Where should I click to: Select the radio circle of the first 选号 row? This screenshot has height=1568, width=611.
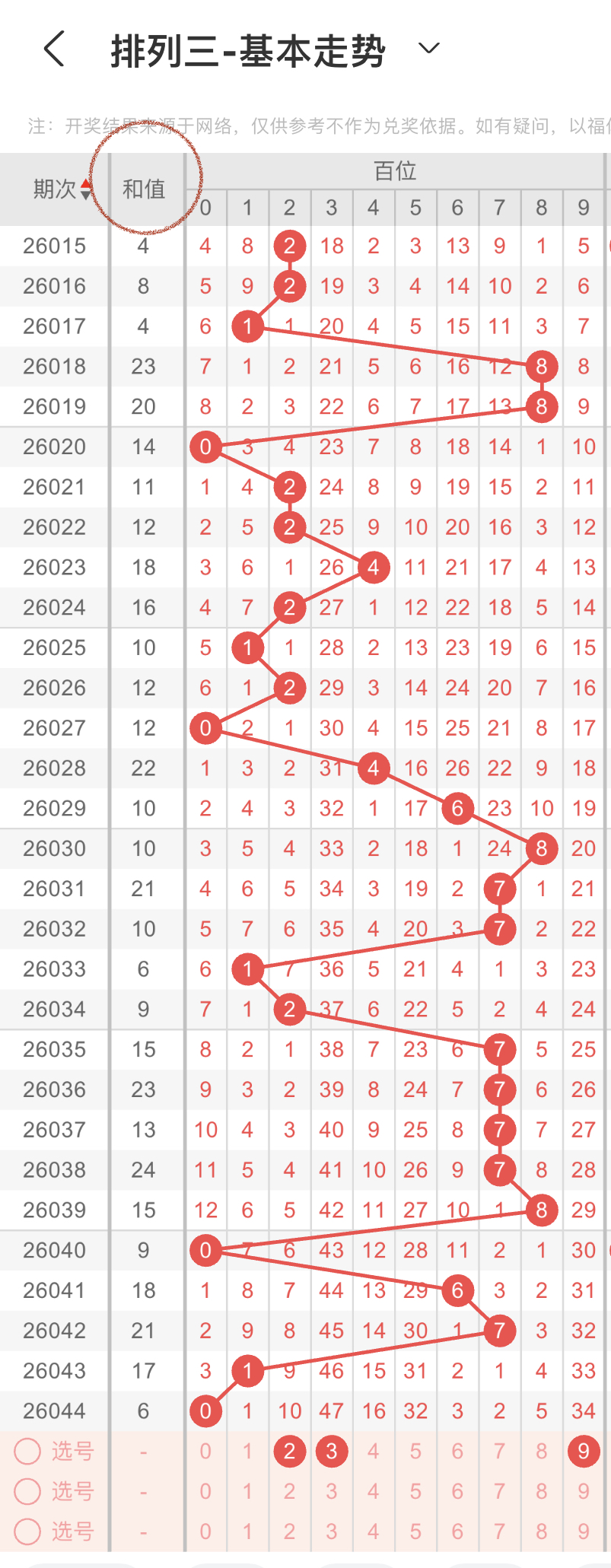27,1452
